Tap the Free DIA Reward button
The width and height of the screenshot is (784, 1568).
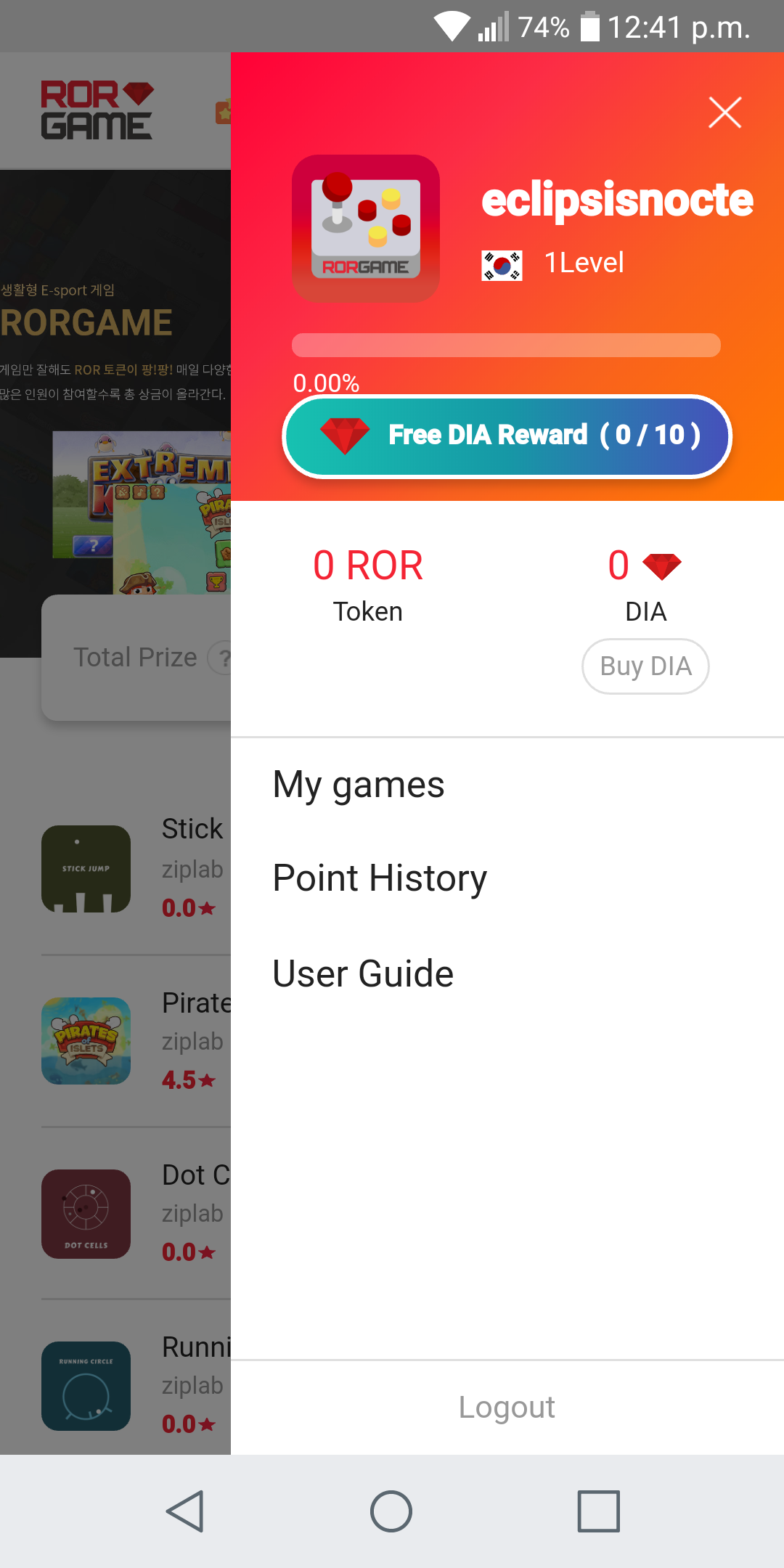click(x=507, y=436)
